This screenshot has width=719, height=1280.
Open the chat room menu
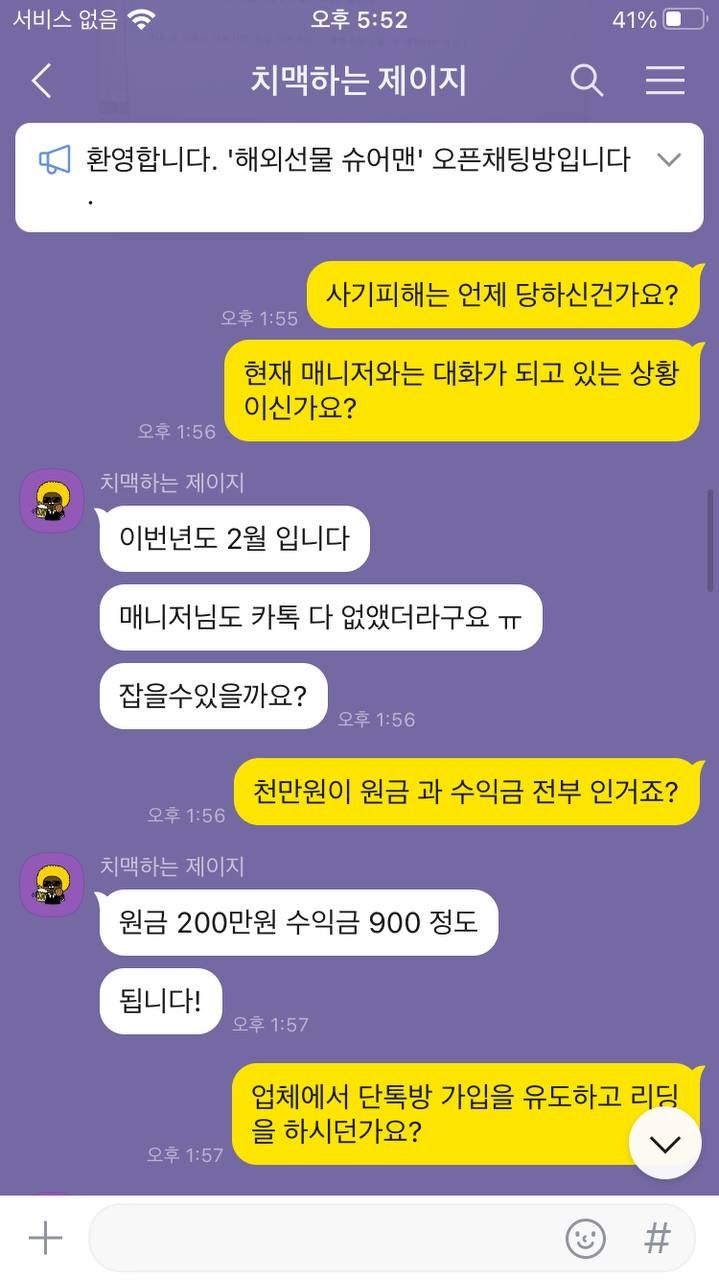click(665, 81)
